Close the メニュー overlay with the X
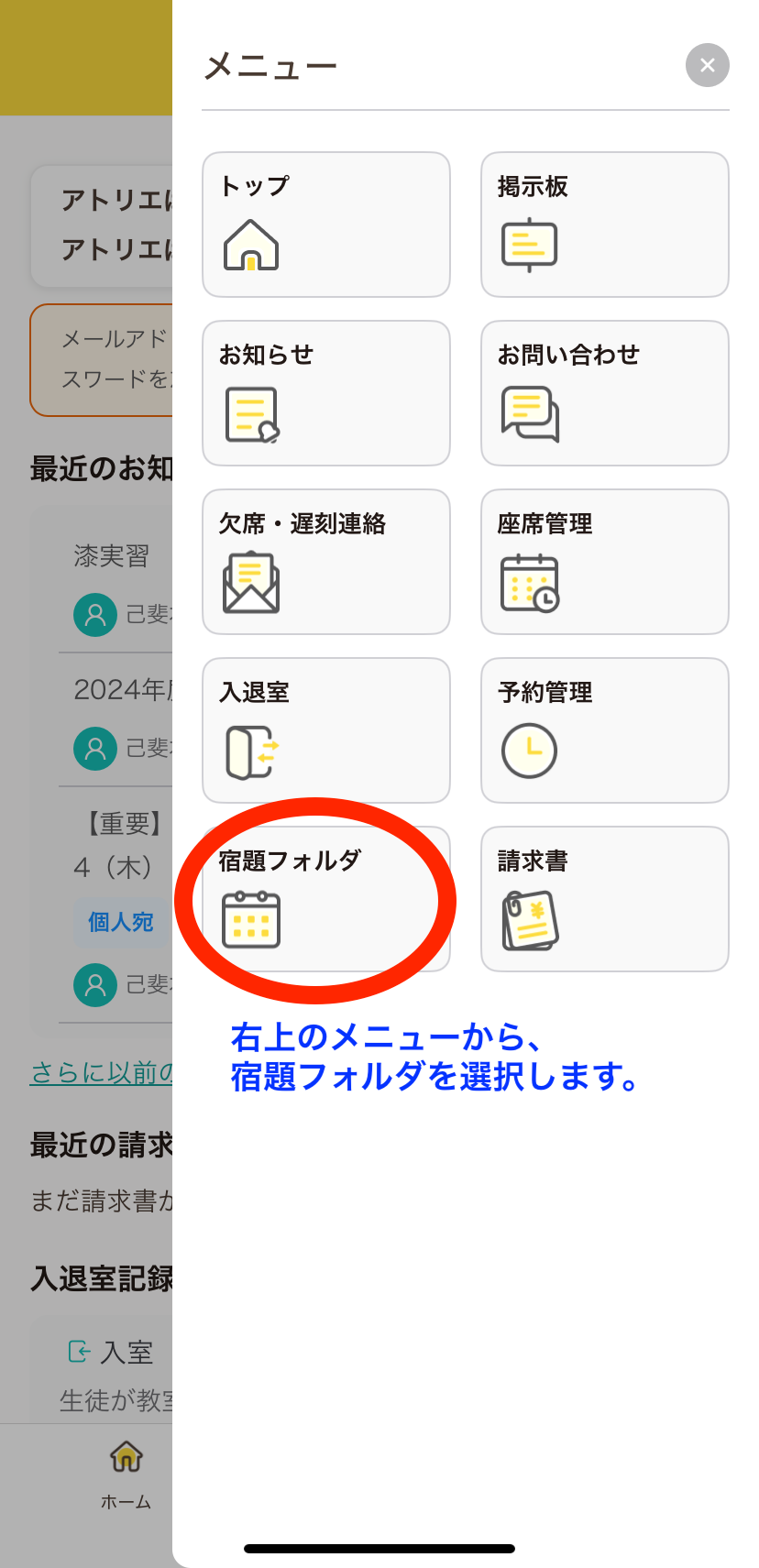 pos(707,65)
